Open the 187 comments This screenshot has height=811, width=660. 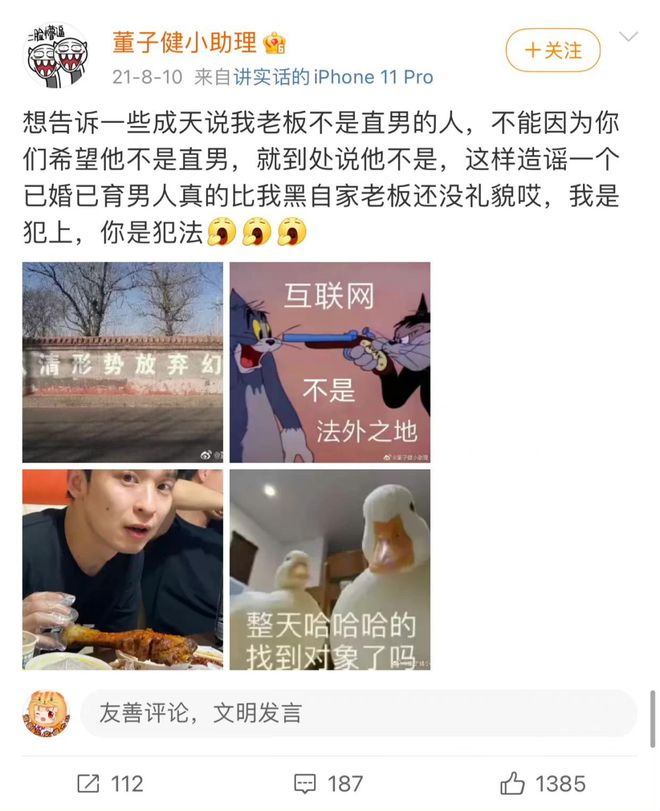click(x=329, y=783)
